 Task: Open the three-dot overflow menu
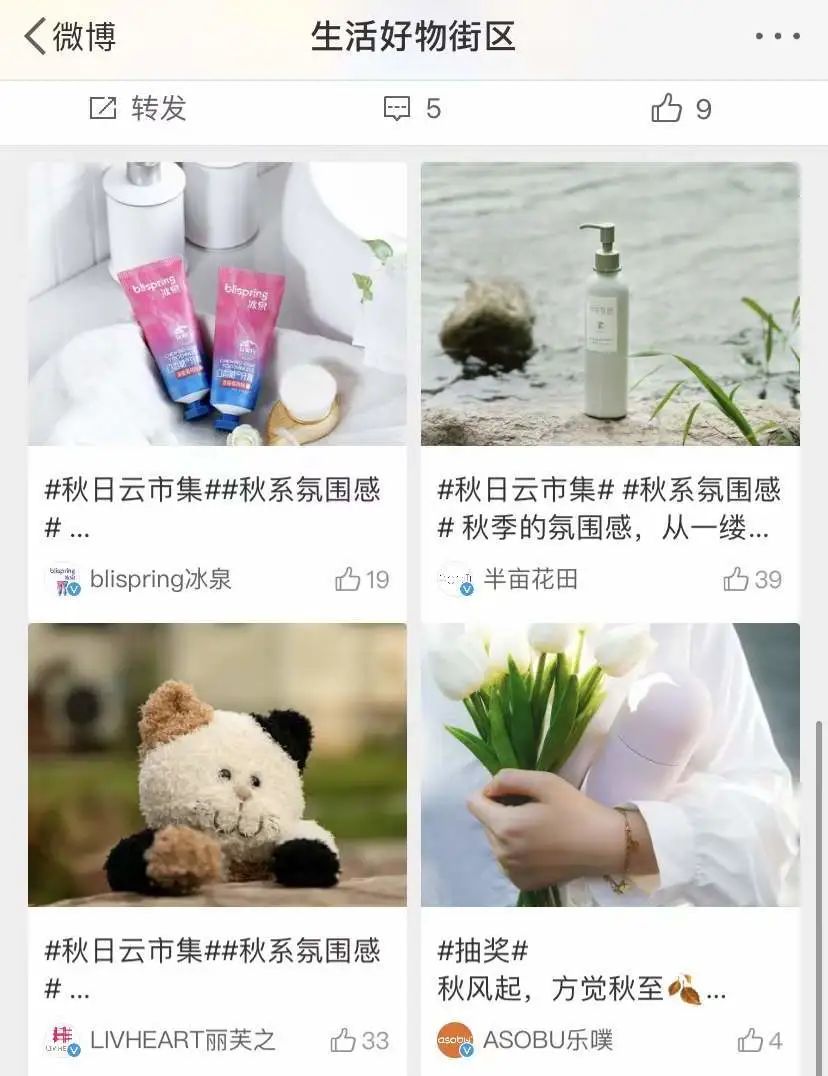[777, 37]
